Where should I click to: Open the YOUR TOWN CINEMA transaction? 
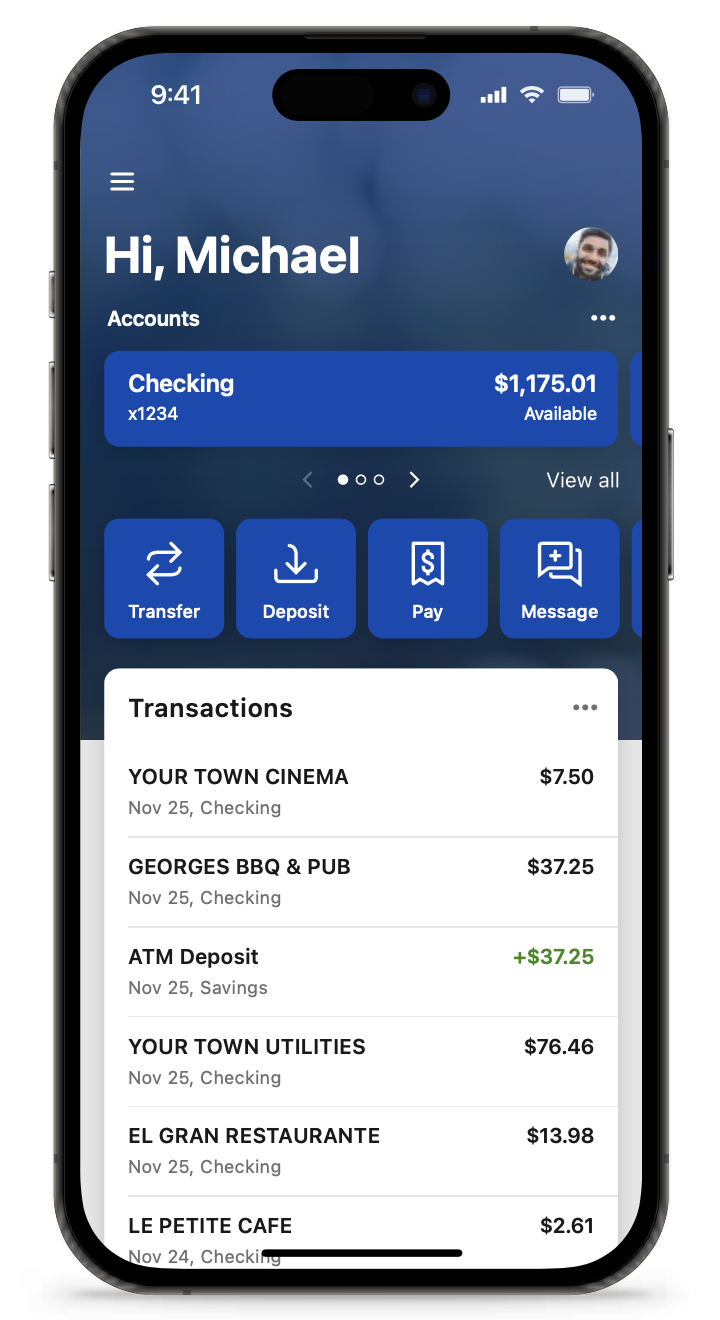361,792
